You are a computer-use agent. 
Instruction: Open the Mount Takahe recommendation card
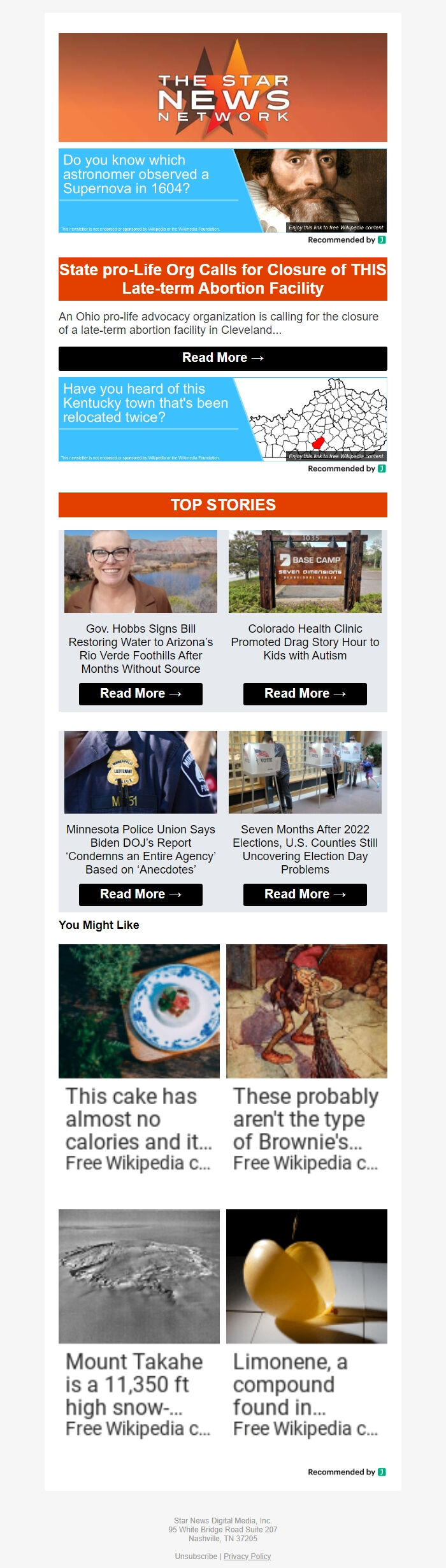pos(139,1323)
